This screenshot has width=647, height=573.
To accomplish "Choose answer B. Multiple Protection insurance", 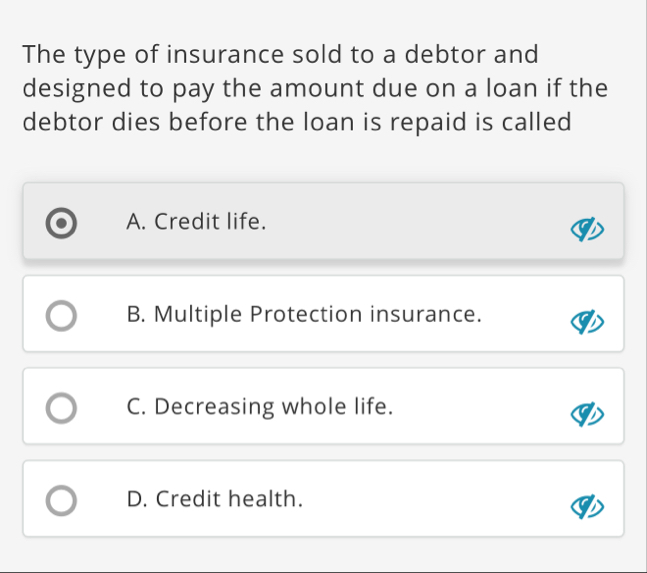I will coord(61,315).
